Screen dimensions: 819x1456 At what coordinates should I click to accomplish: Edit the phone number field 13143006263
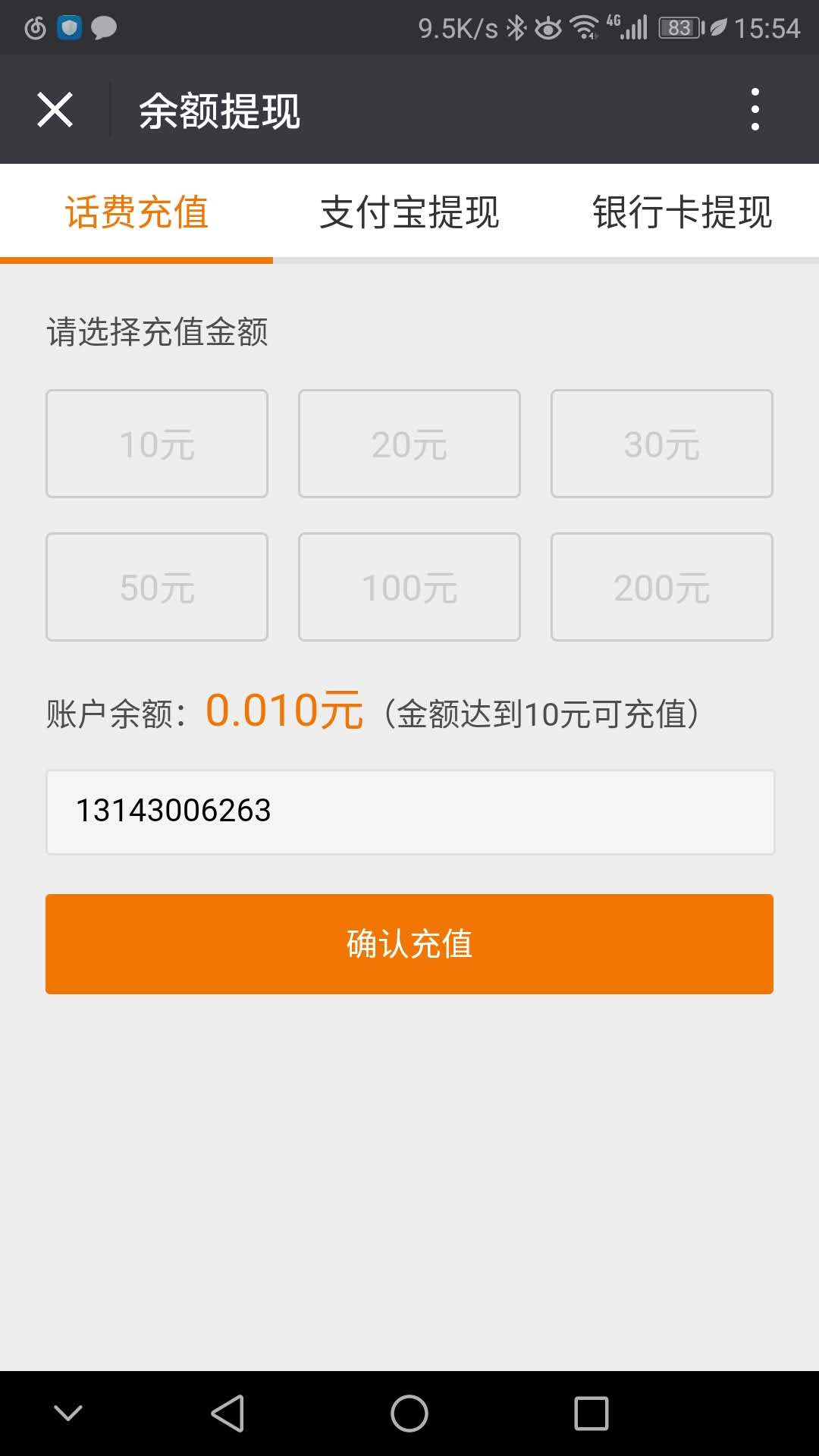point(409,811)
